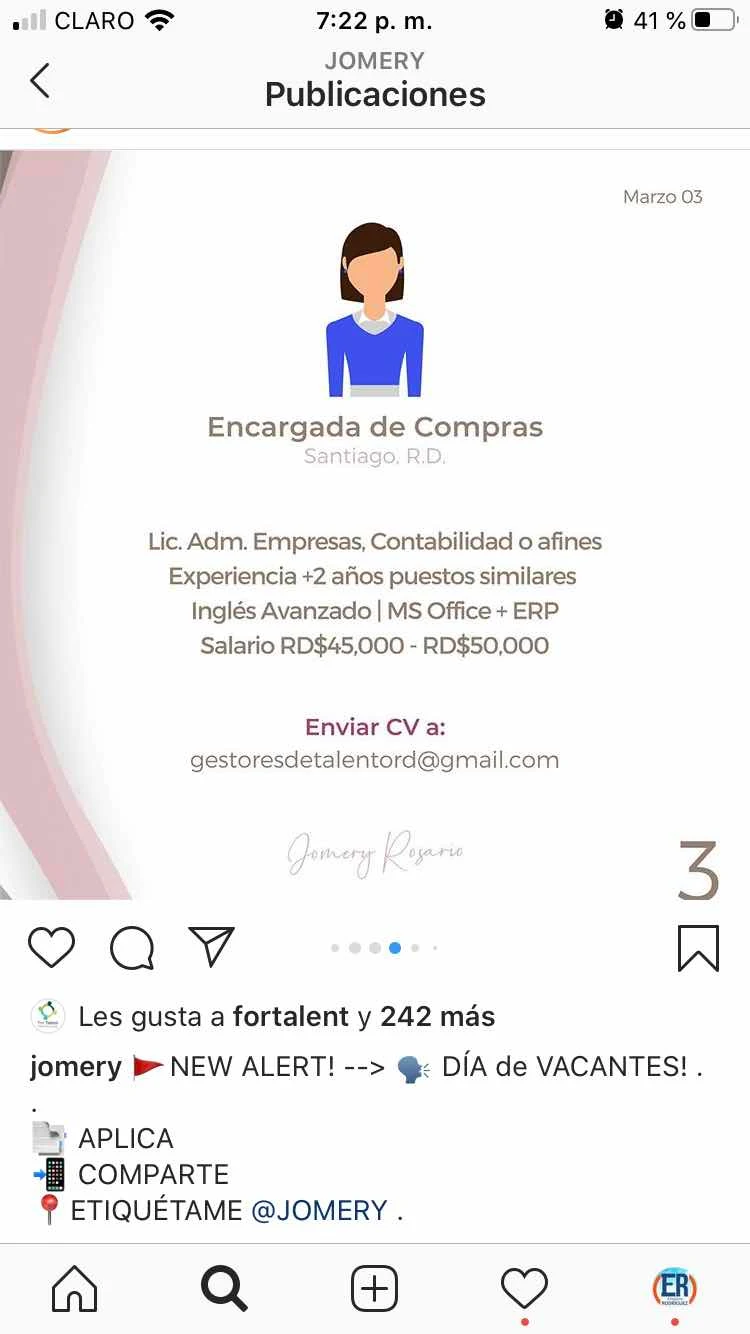Open jomery's profile from the caption
750x1334 pixels.
pos(75,1067)
